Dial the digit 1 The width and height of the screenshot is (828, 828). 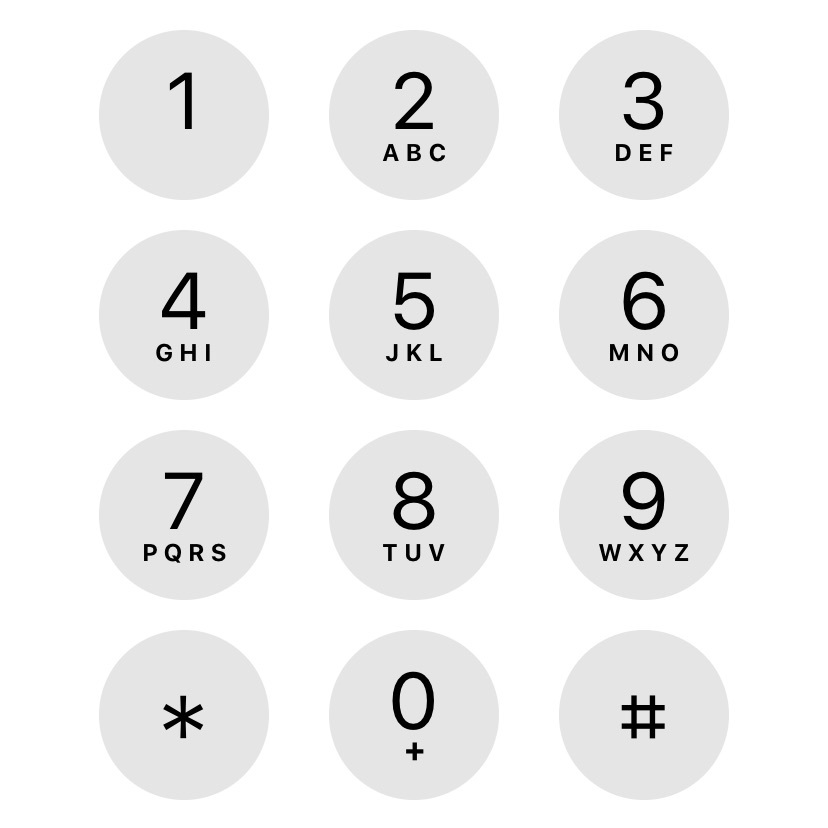click(184, 115)
